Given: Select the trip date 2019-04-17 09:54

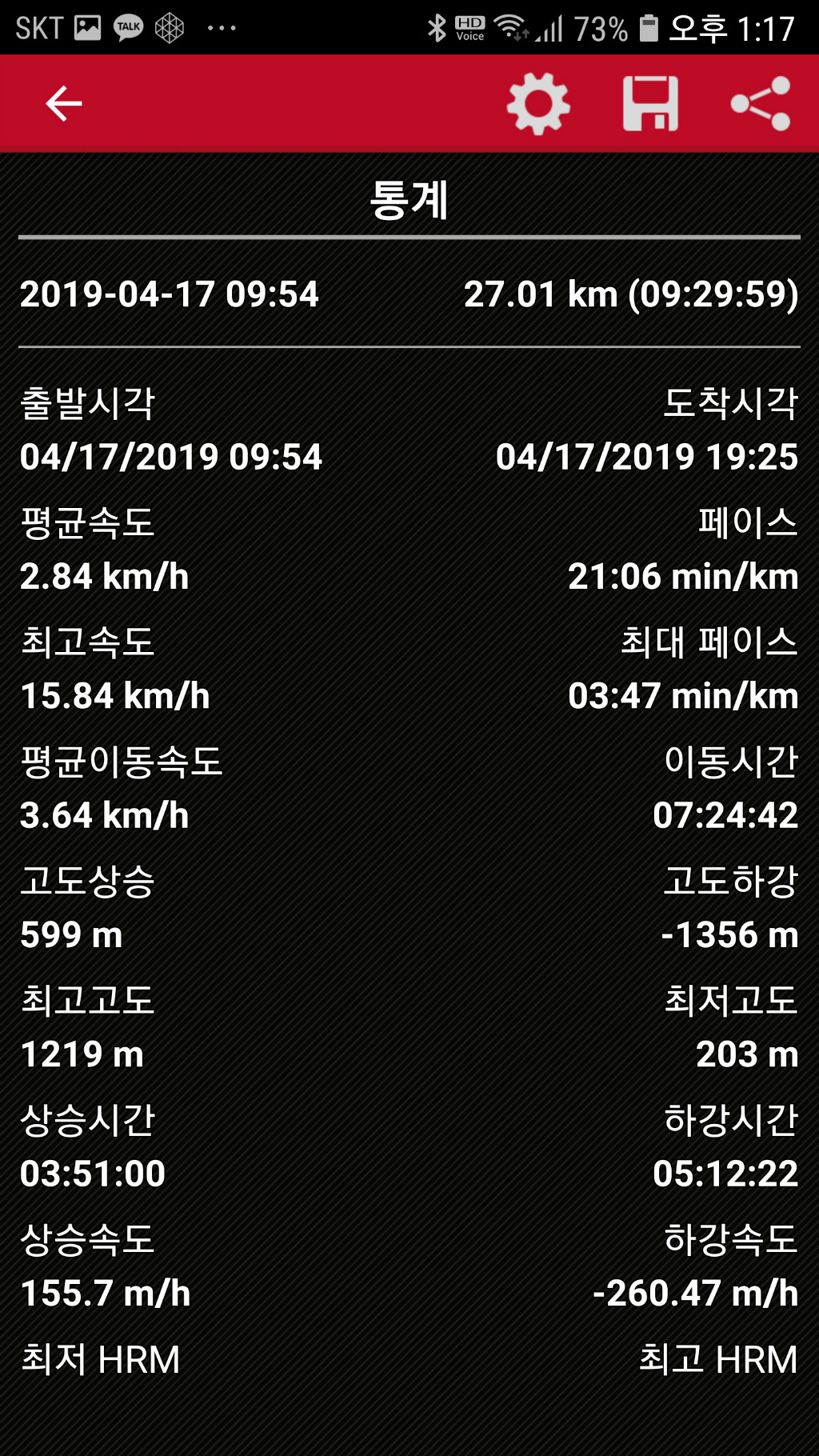Looking at the screenshot, I should tap(170, 294).
